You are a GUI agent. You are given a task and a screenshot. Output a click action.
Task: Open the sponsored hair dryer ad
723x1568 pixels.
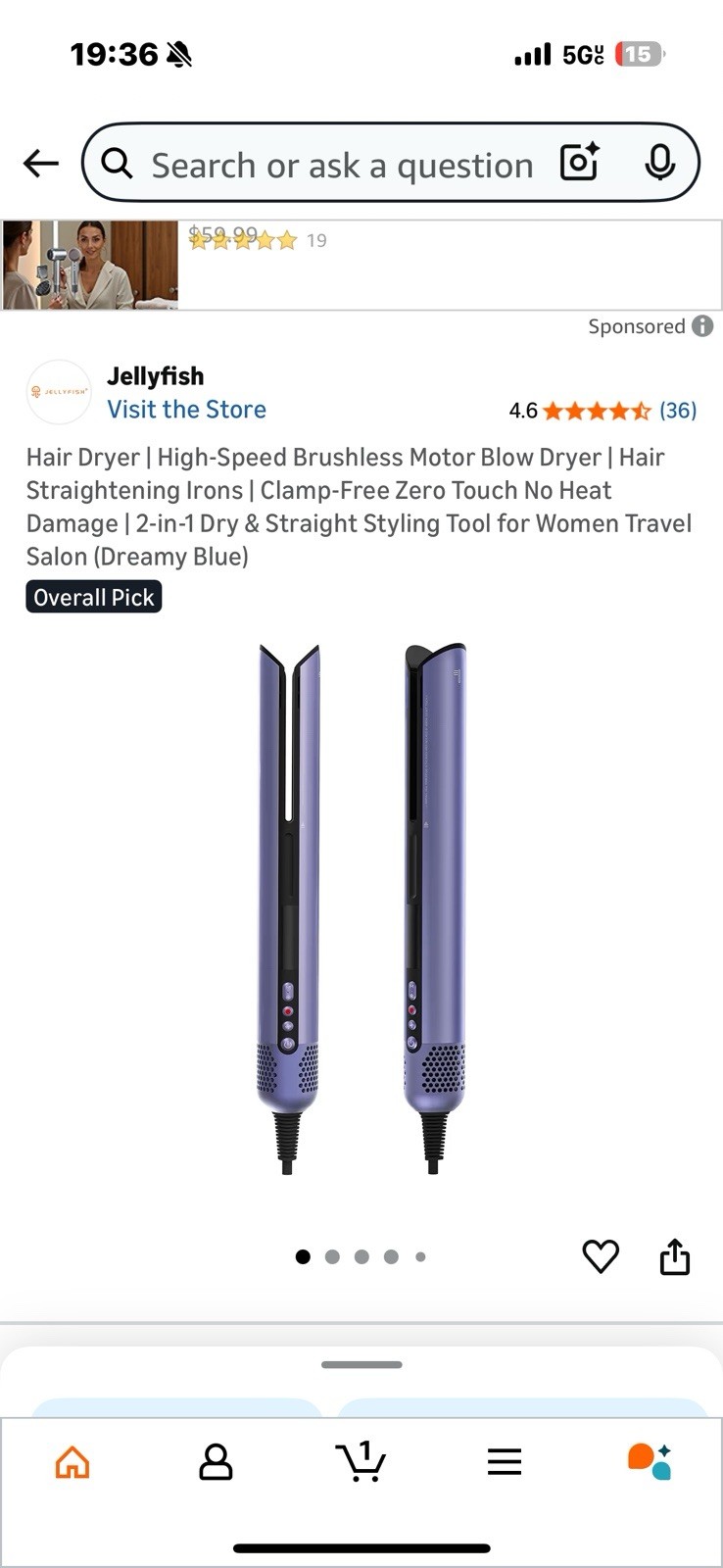click(90, 265)
